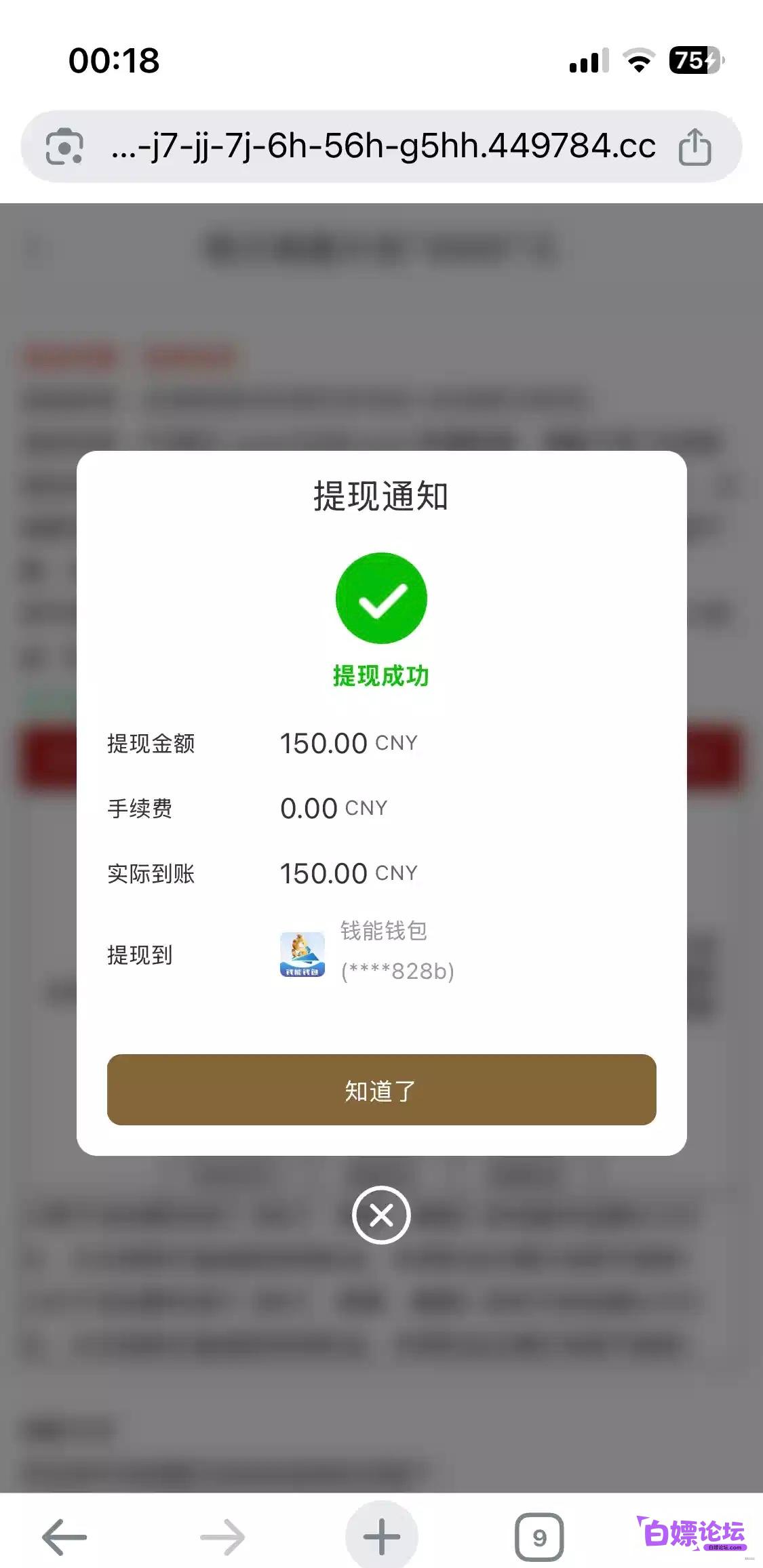
Task: Share this page from the address bar
Action: [695, 146]
